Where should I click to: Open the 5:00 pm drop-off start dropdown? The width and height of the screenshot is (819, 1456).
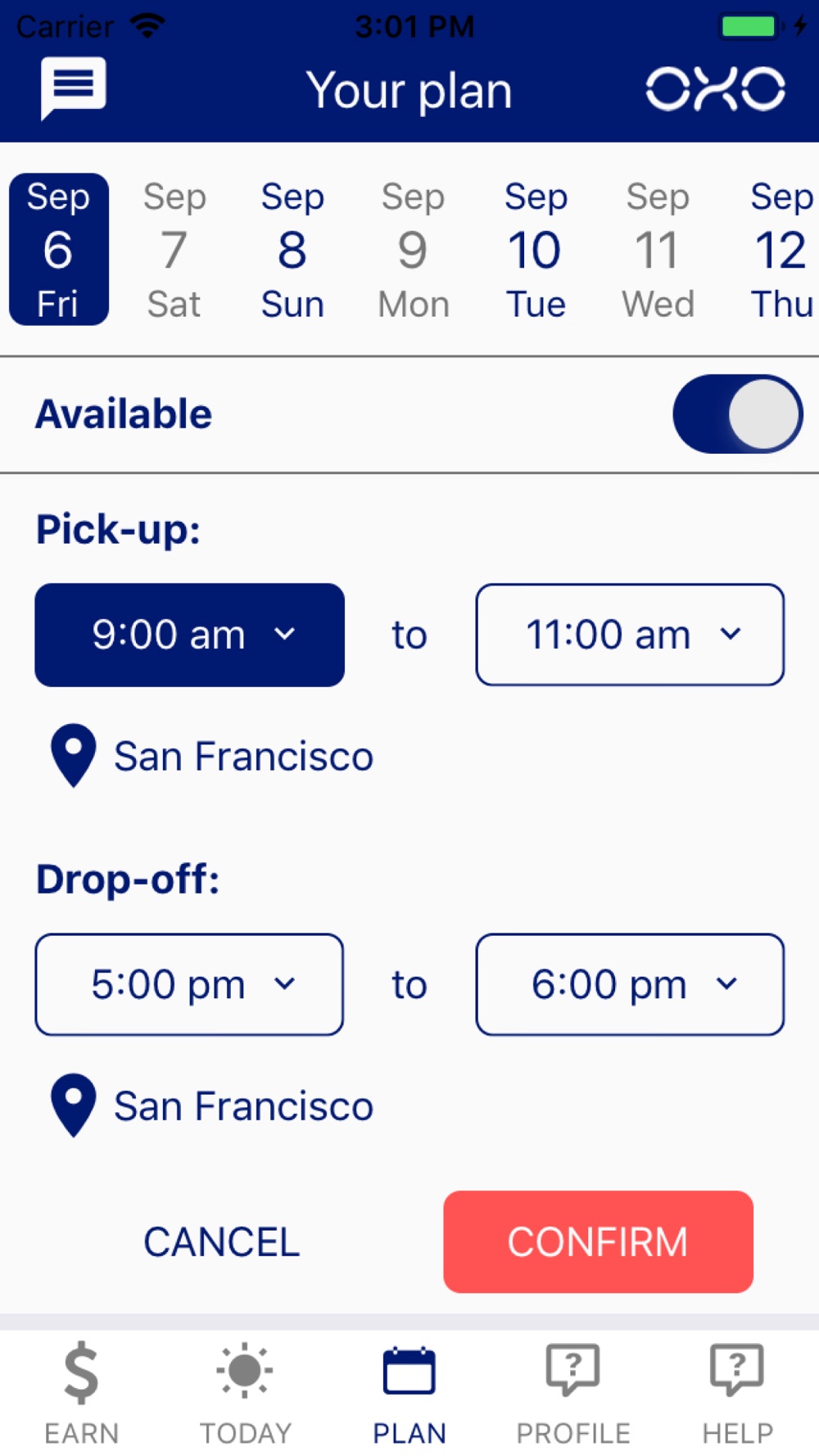pos(189,984)
